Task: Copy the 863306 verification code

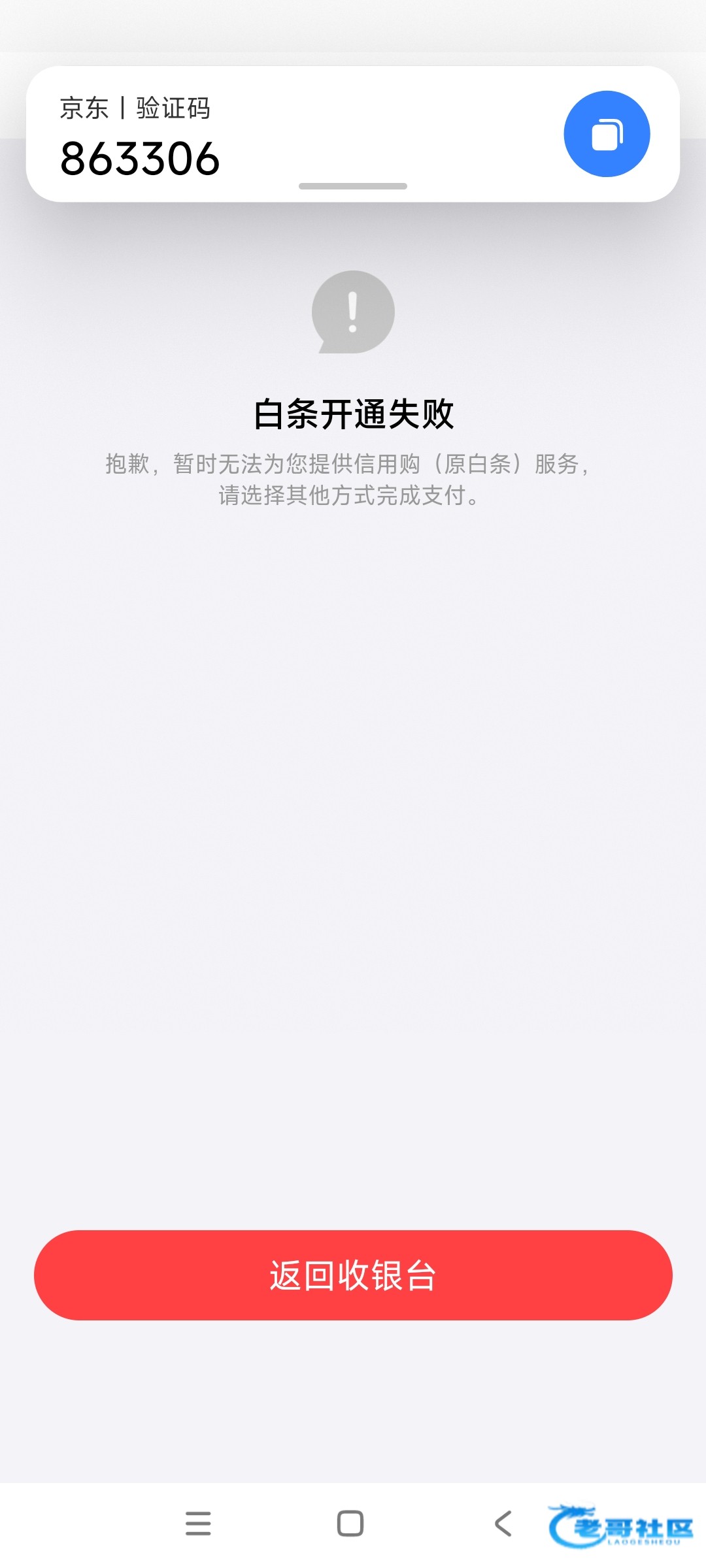Action: pyautogui.click(x=606, y=134)
